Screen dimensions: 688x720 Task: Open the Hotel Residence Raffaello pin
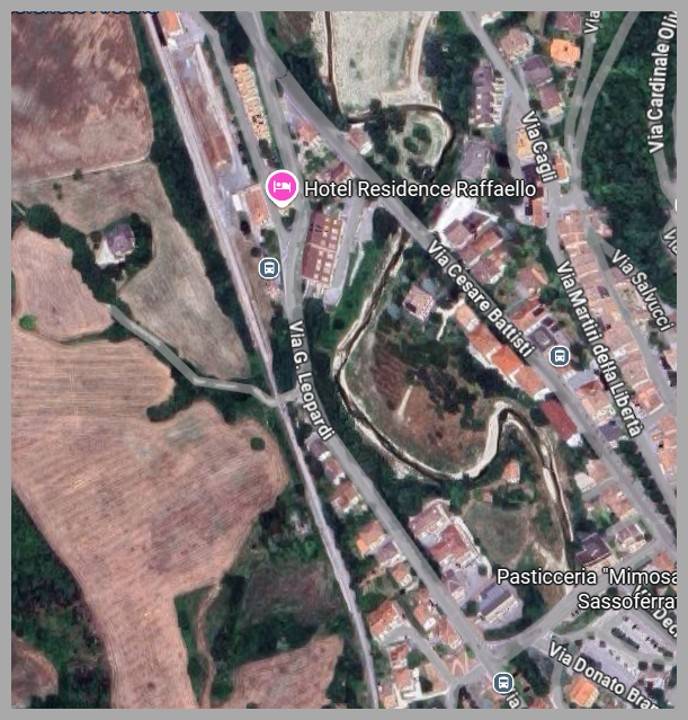[282, 187]
